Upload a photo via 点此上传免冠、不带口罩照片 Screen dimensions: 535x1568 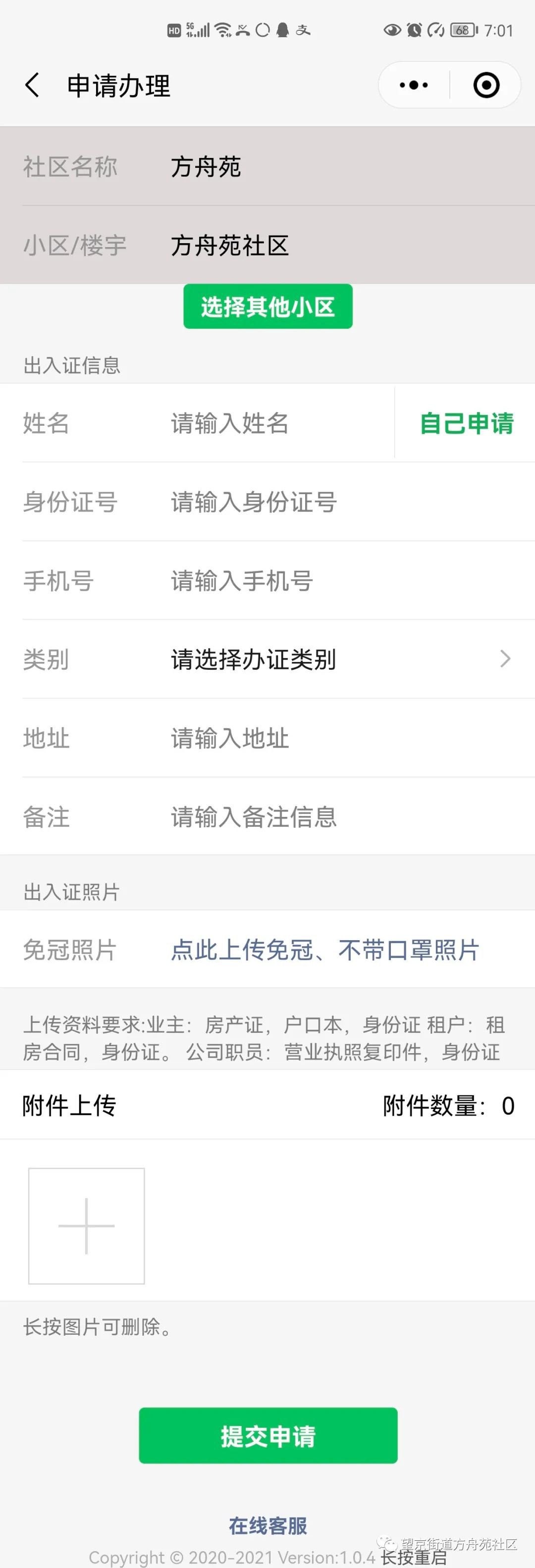click(325, 950)
